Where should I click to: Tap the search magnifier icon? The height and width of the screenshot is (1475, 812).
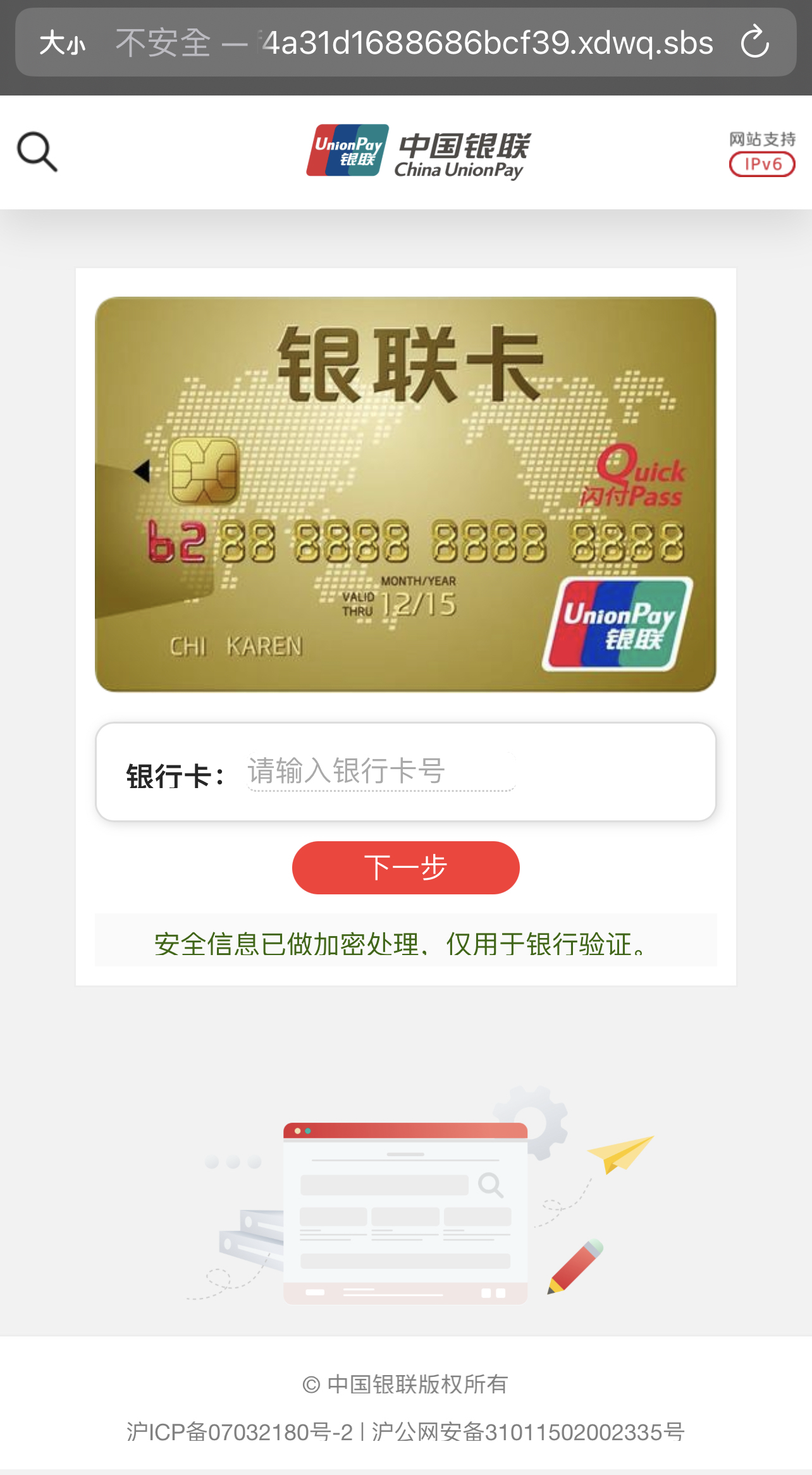pos(37,152)
